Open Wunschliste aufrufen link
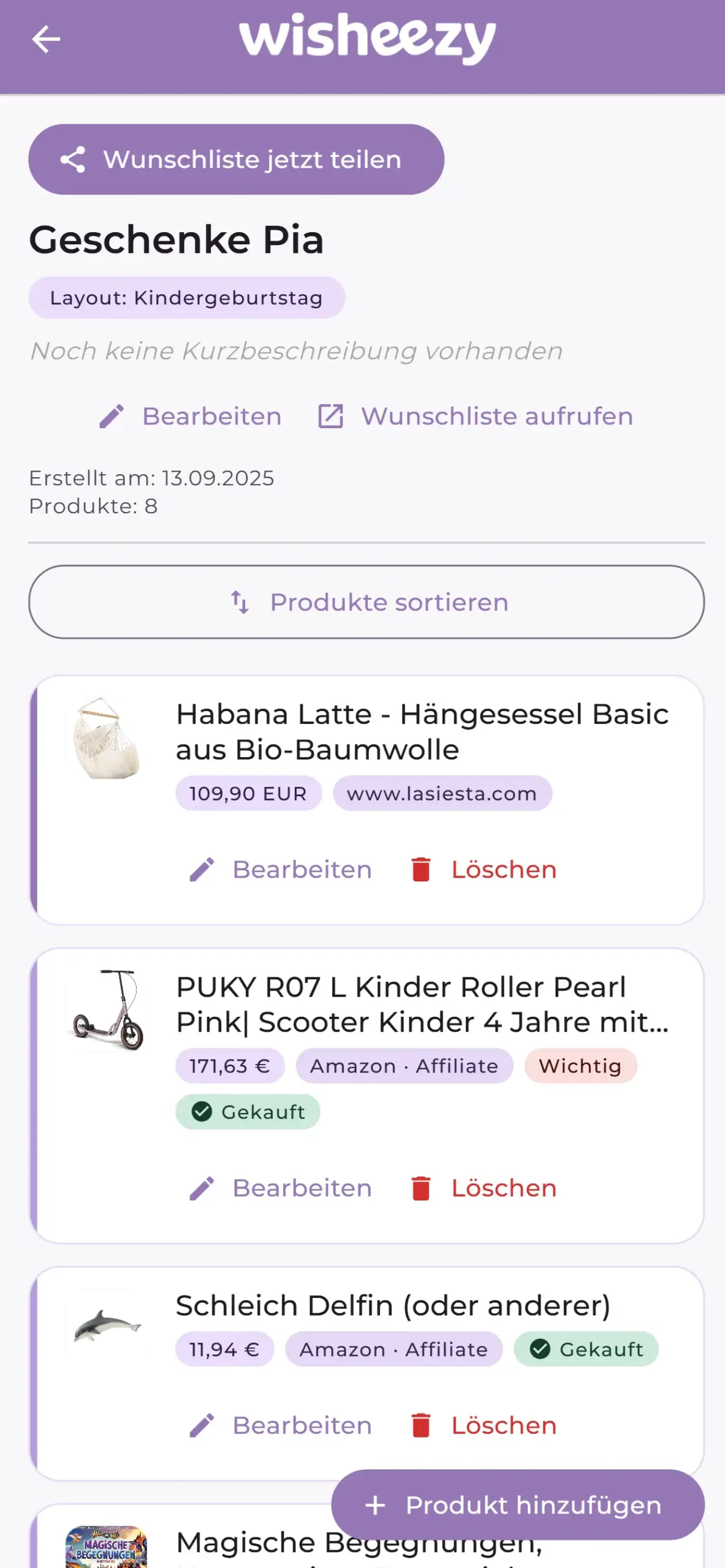The height and width of the screenshot is (1568, 725). 476,417
